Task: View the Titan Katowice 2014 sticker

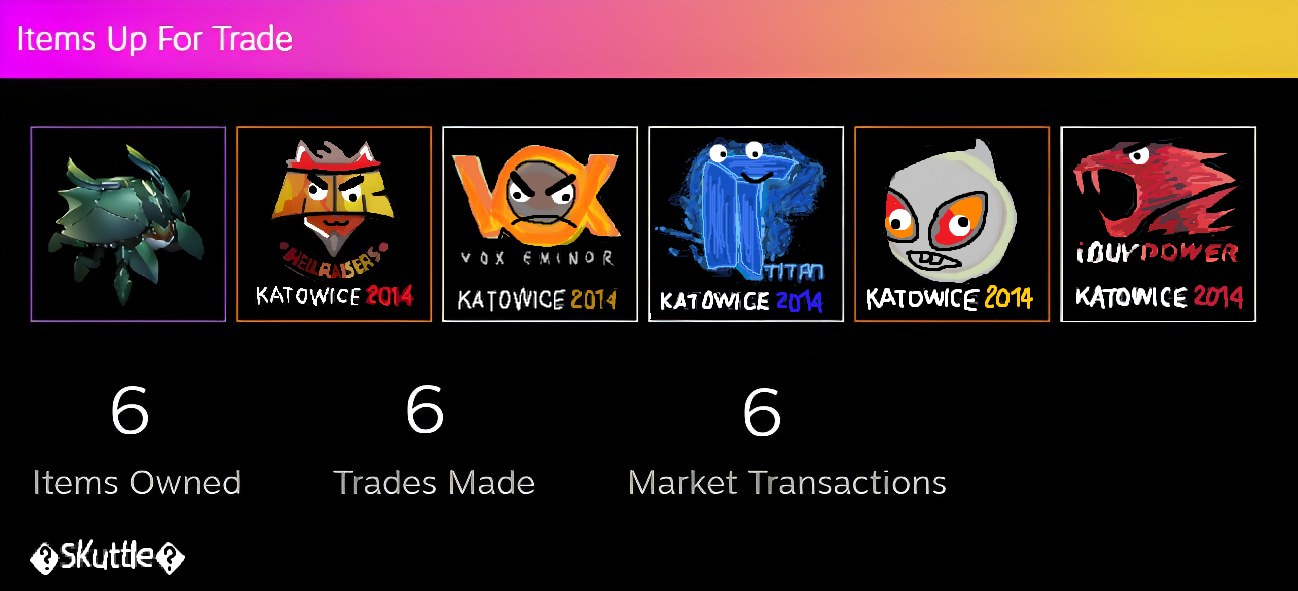Action: pyautogui.click(x=746, y=224)
